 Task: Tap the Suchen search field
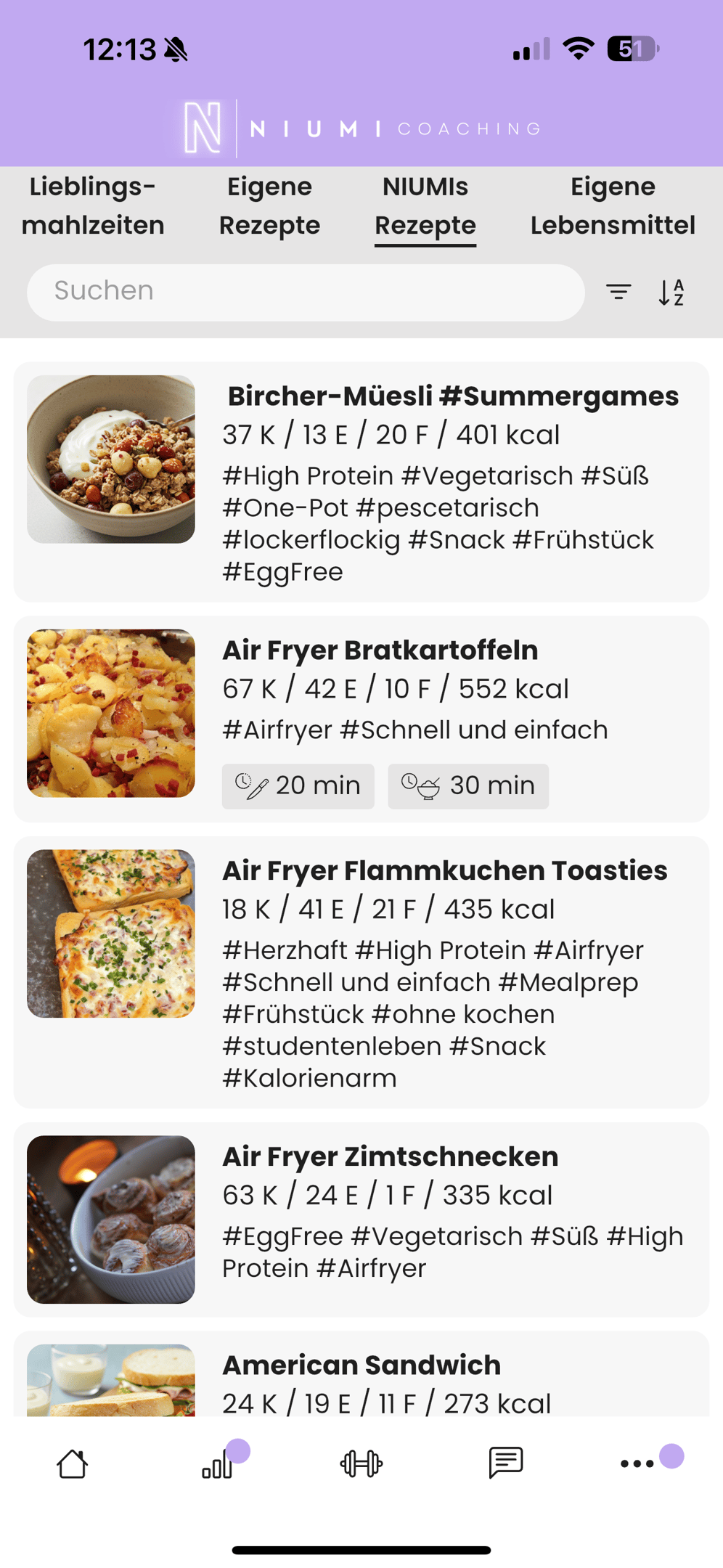[306, 292]
